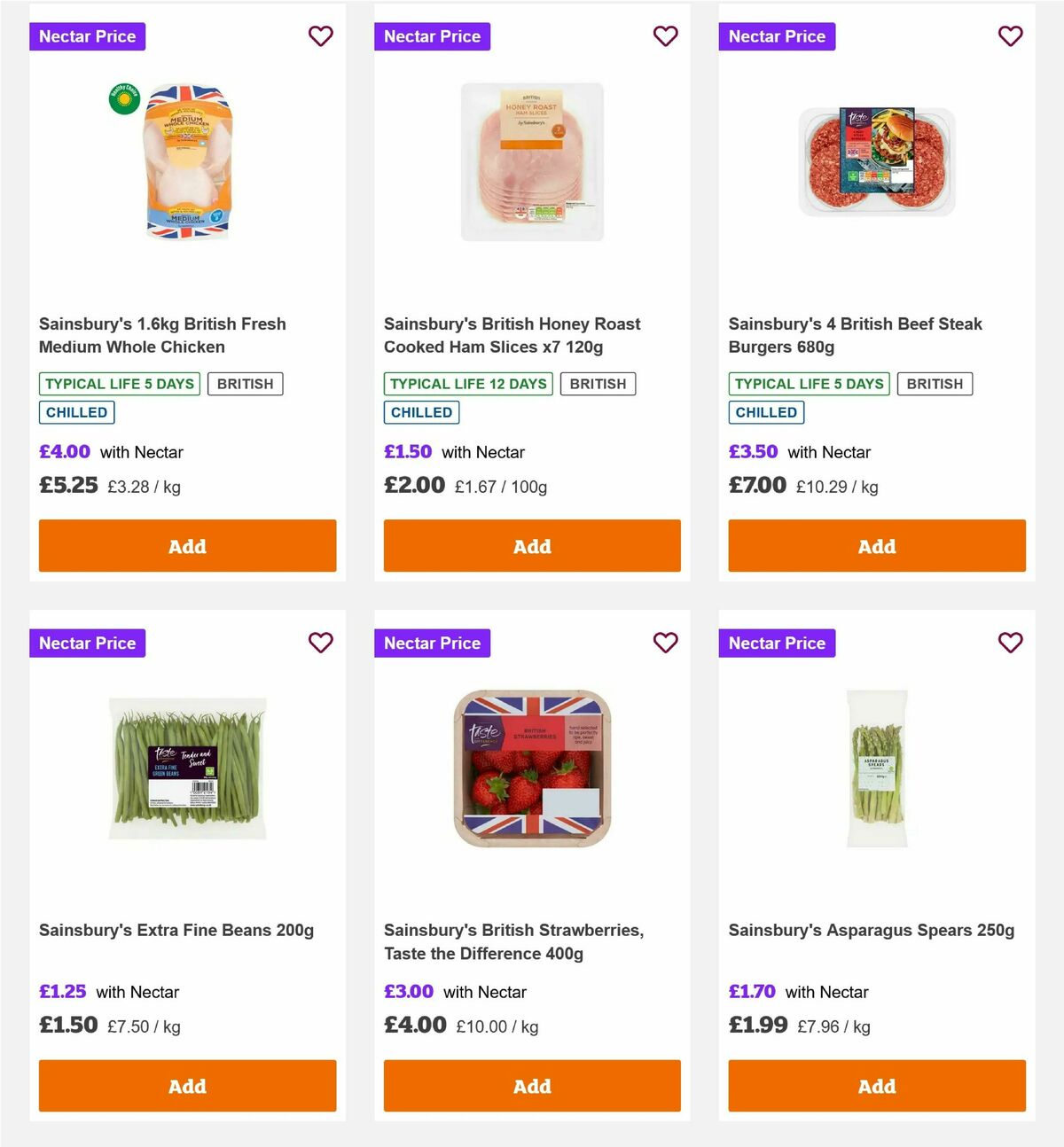Click the Nectar Price badge on the strawberries
This screenshot has height=1147, width=1064.
[432, 643]
